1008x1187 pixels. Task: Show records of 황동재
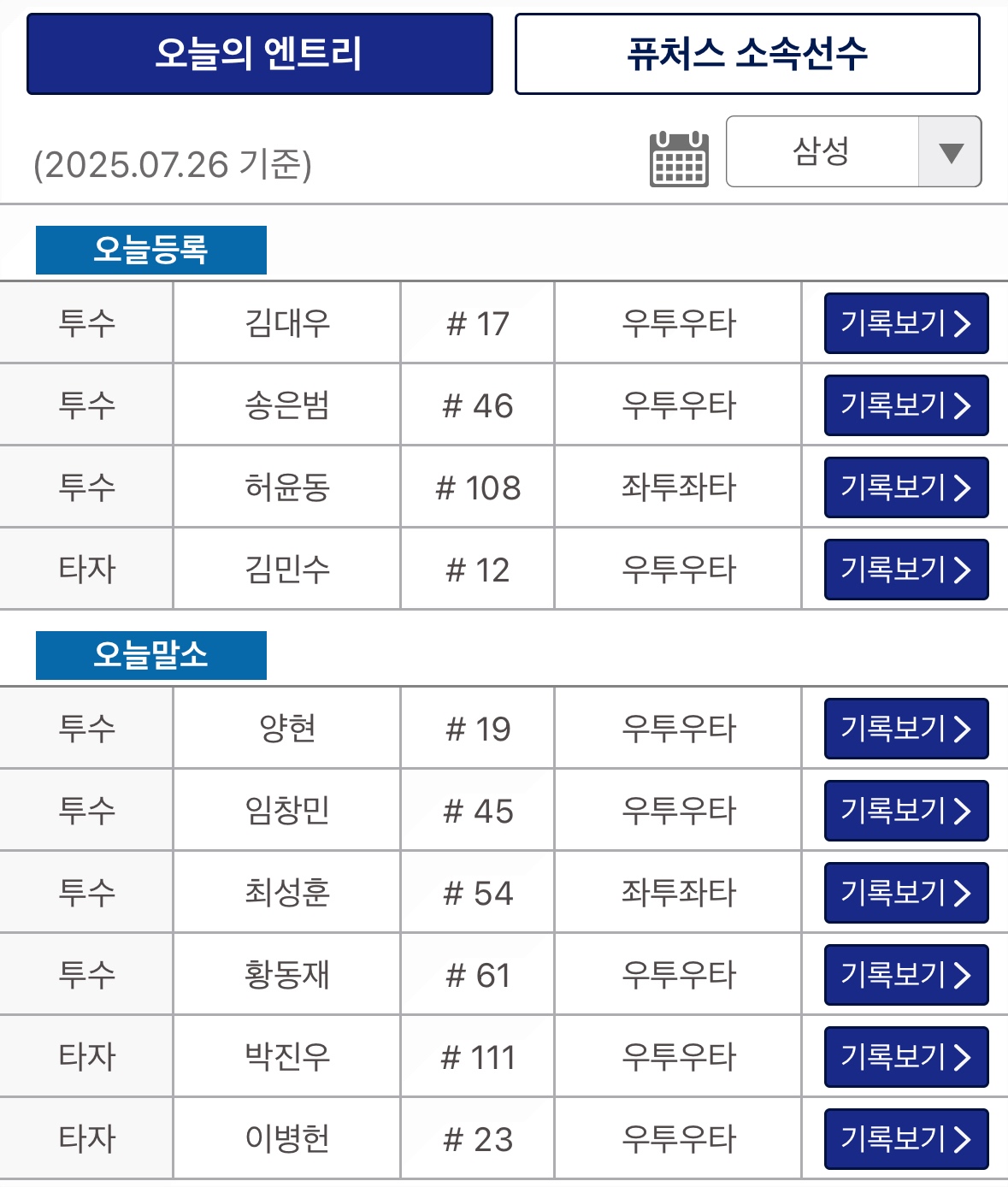905,975
